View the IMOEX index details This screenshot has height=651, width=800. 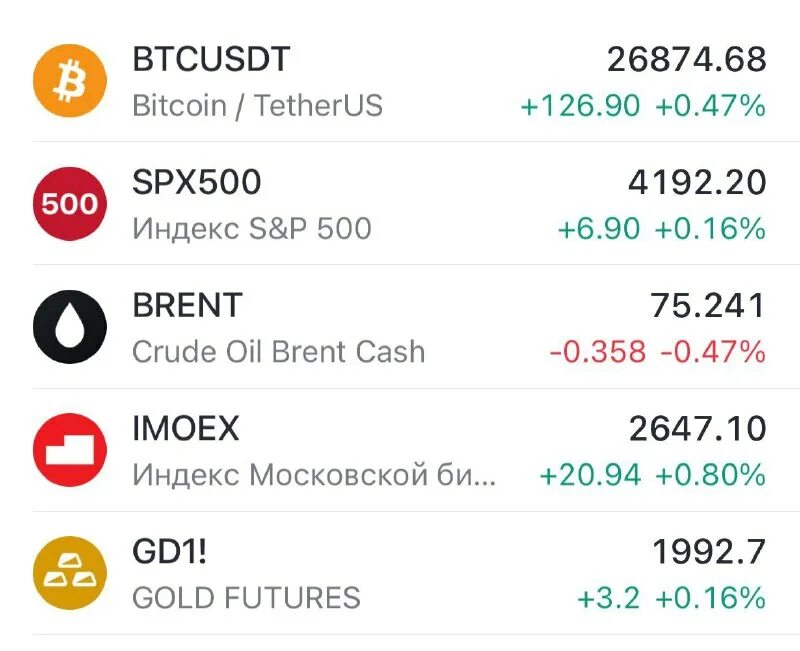(400, 451)
